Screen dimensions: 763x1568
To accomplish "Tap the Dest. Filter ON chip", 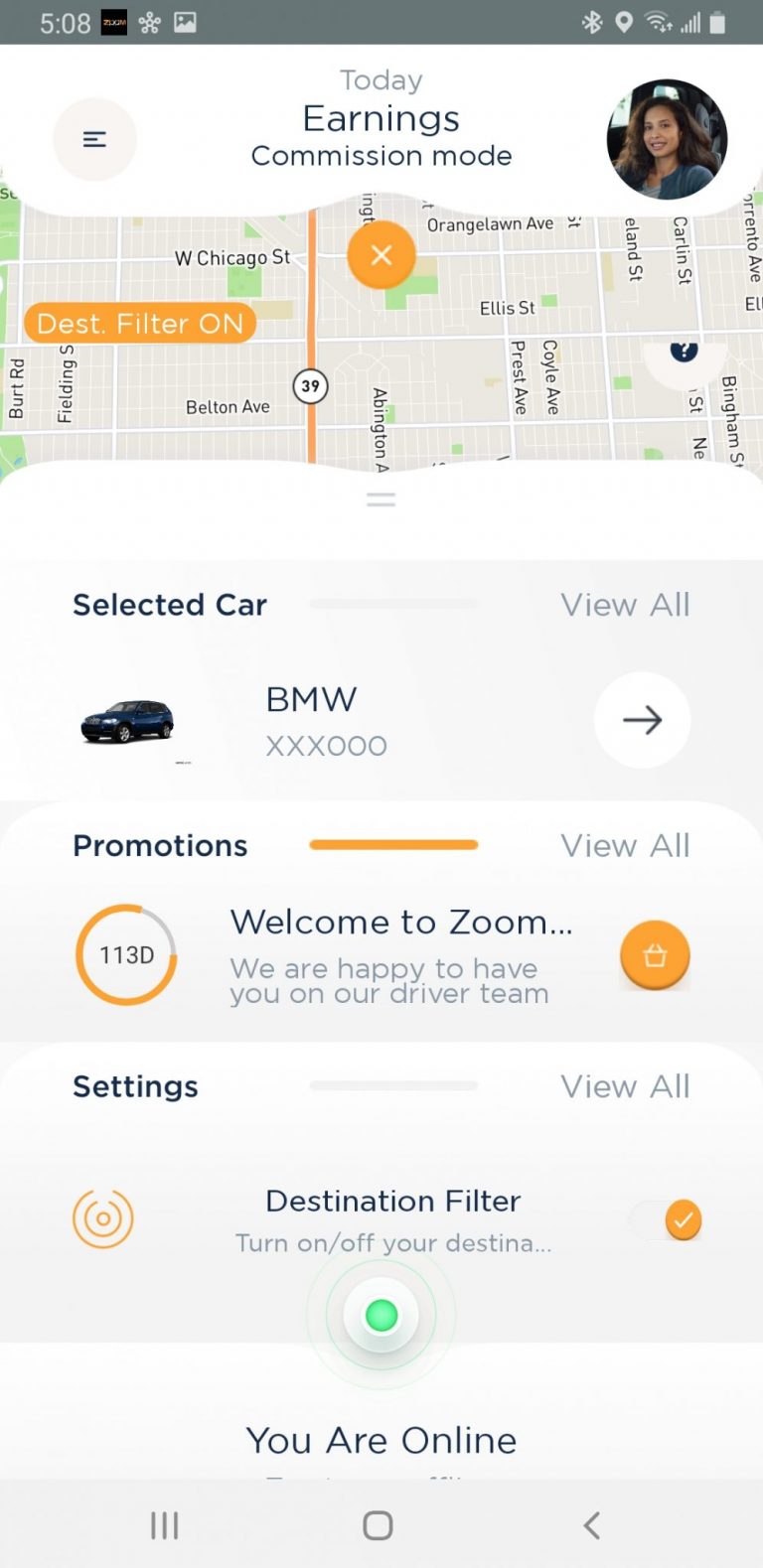I will (x=140, y=324).
